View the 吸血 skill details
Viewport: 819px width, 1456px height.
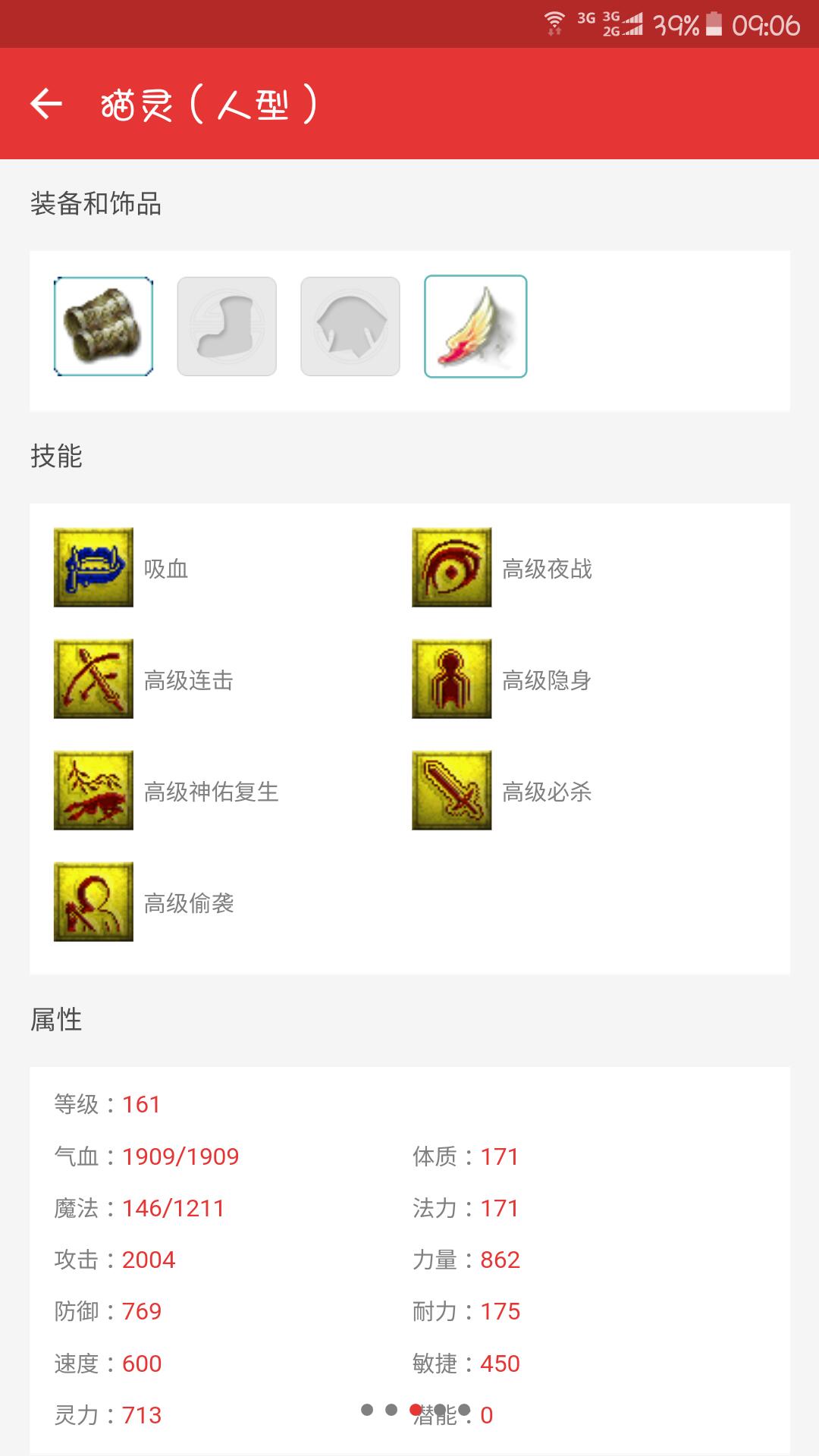93,567
